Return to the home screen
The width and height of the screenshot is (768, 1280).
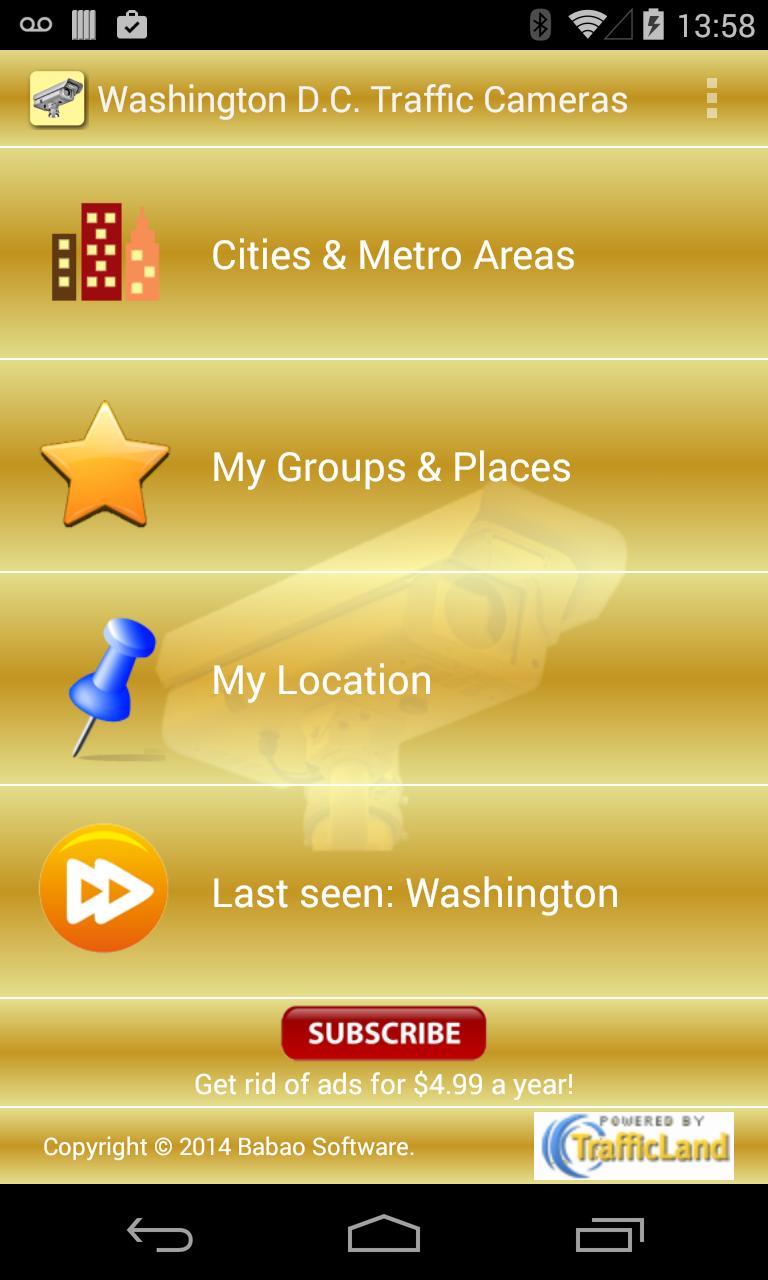click(384, 1233)
